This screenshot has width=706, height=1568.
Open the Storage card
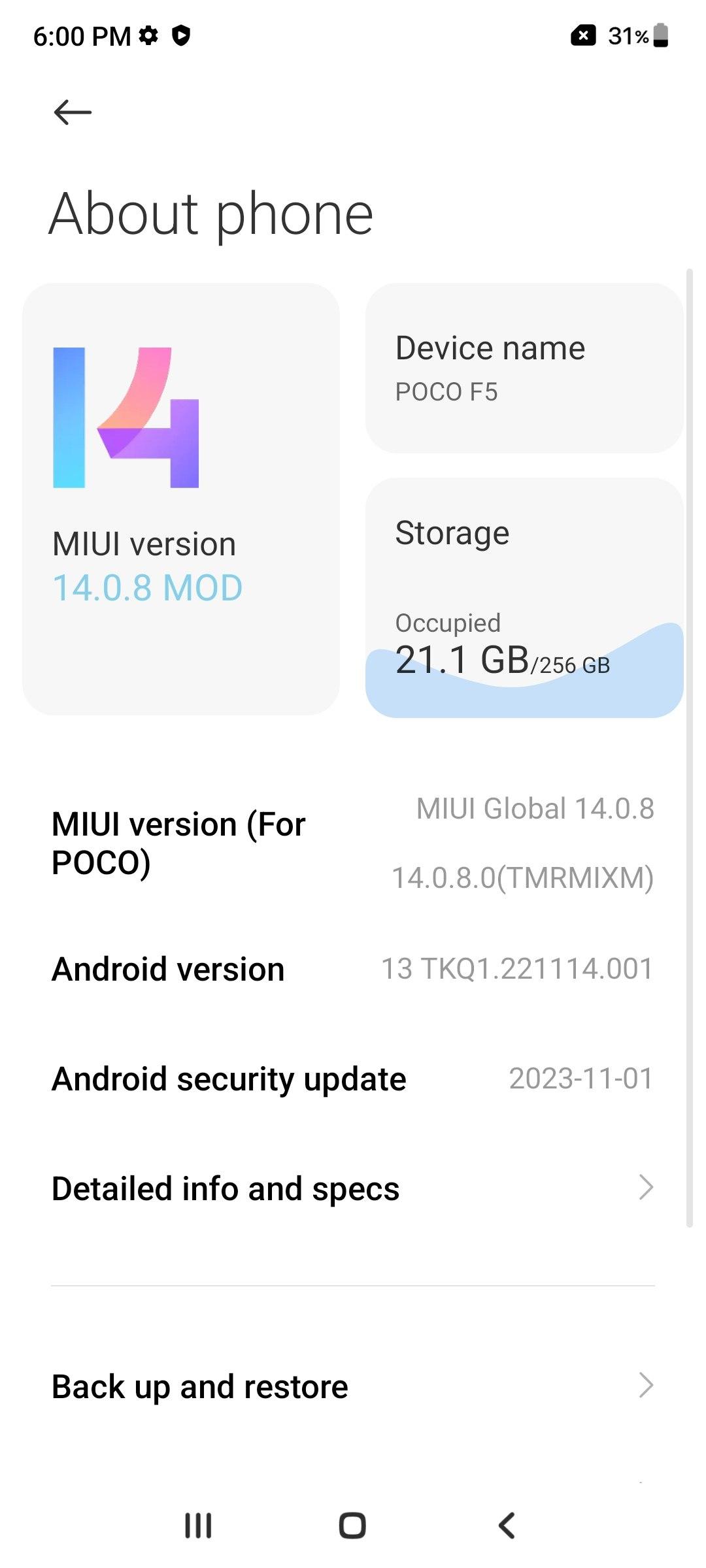524,598
